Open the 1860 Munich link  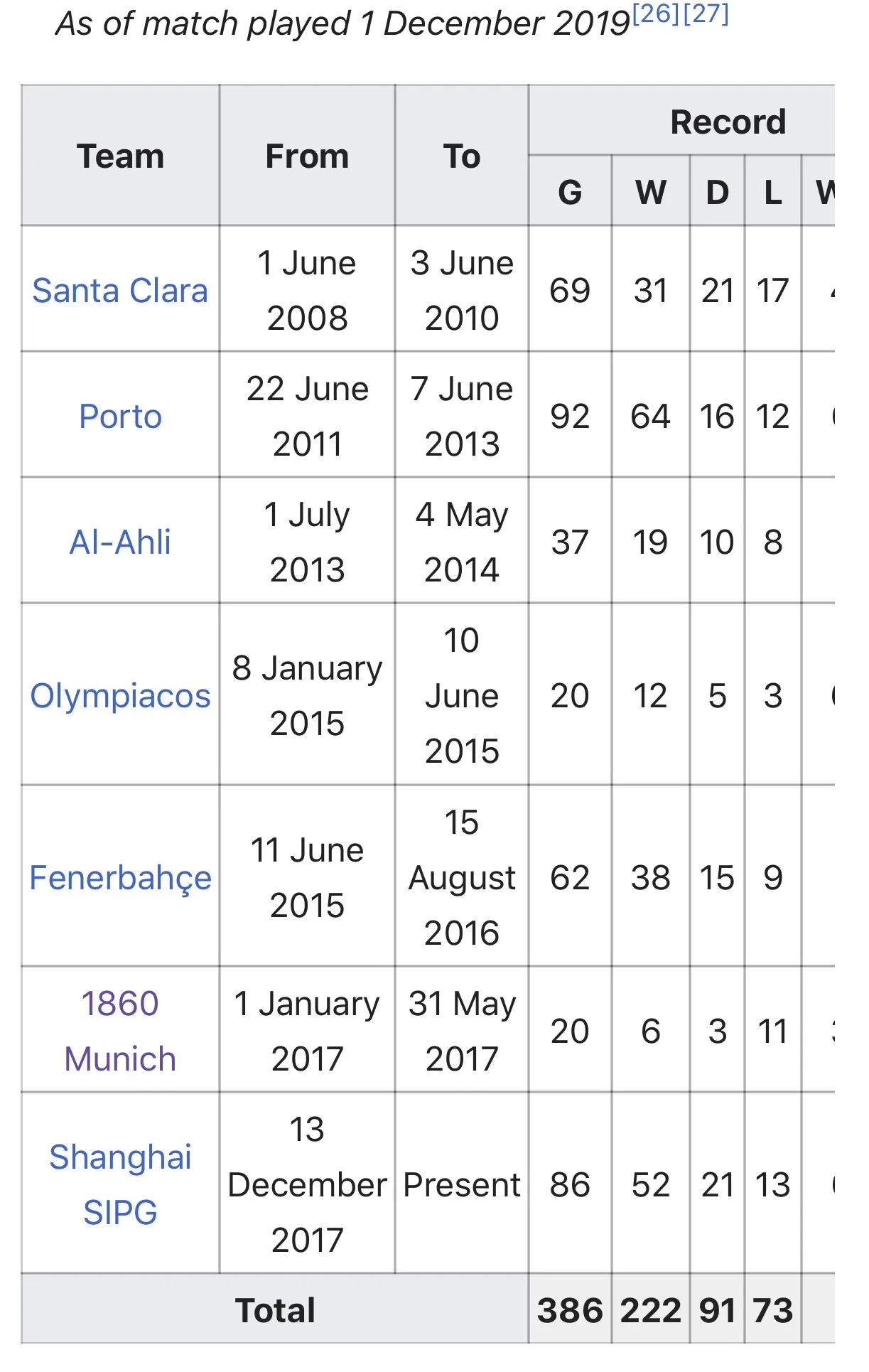120,1031
